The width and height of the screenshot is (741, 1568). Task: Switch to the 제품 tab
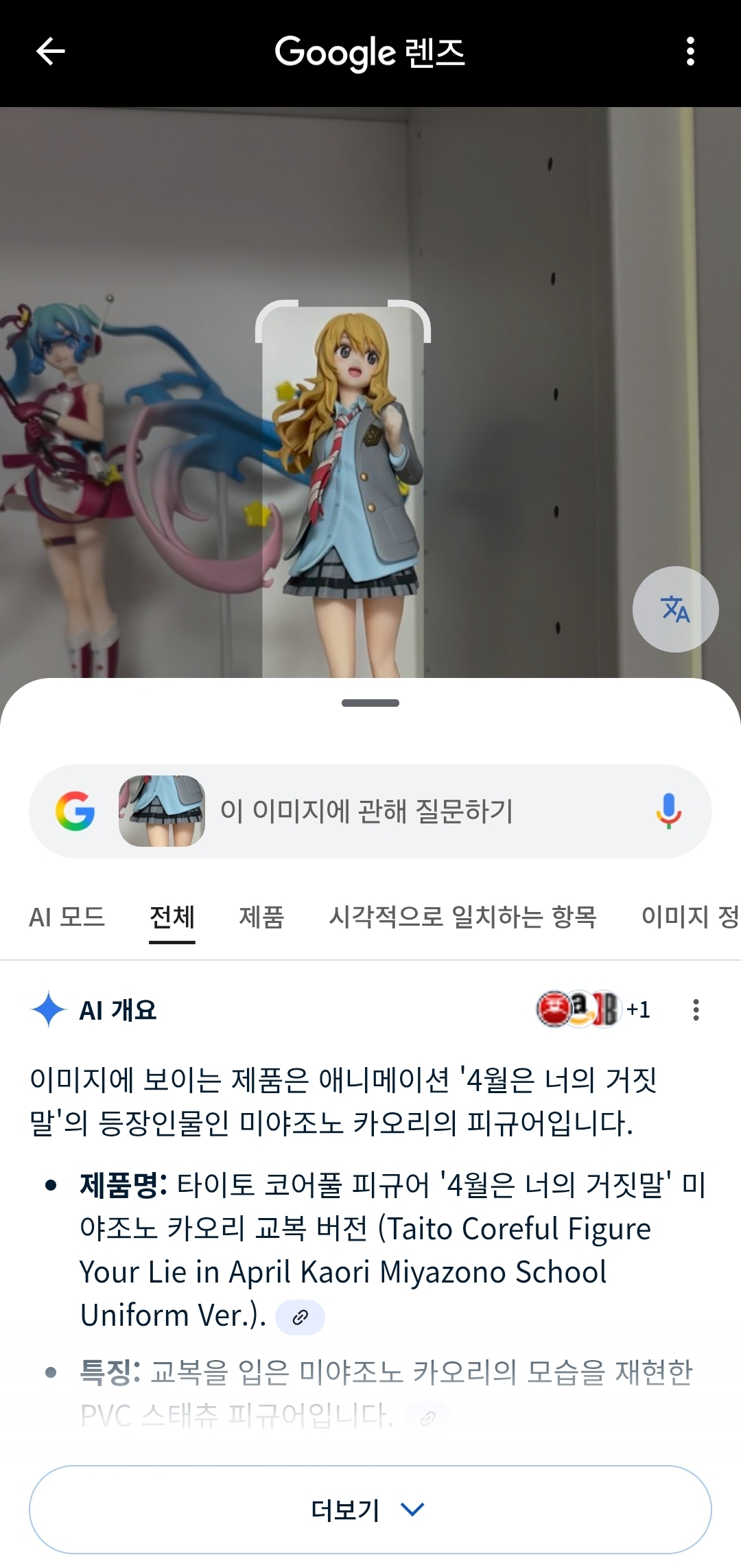click(x=261, y=917)
